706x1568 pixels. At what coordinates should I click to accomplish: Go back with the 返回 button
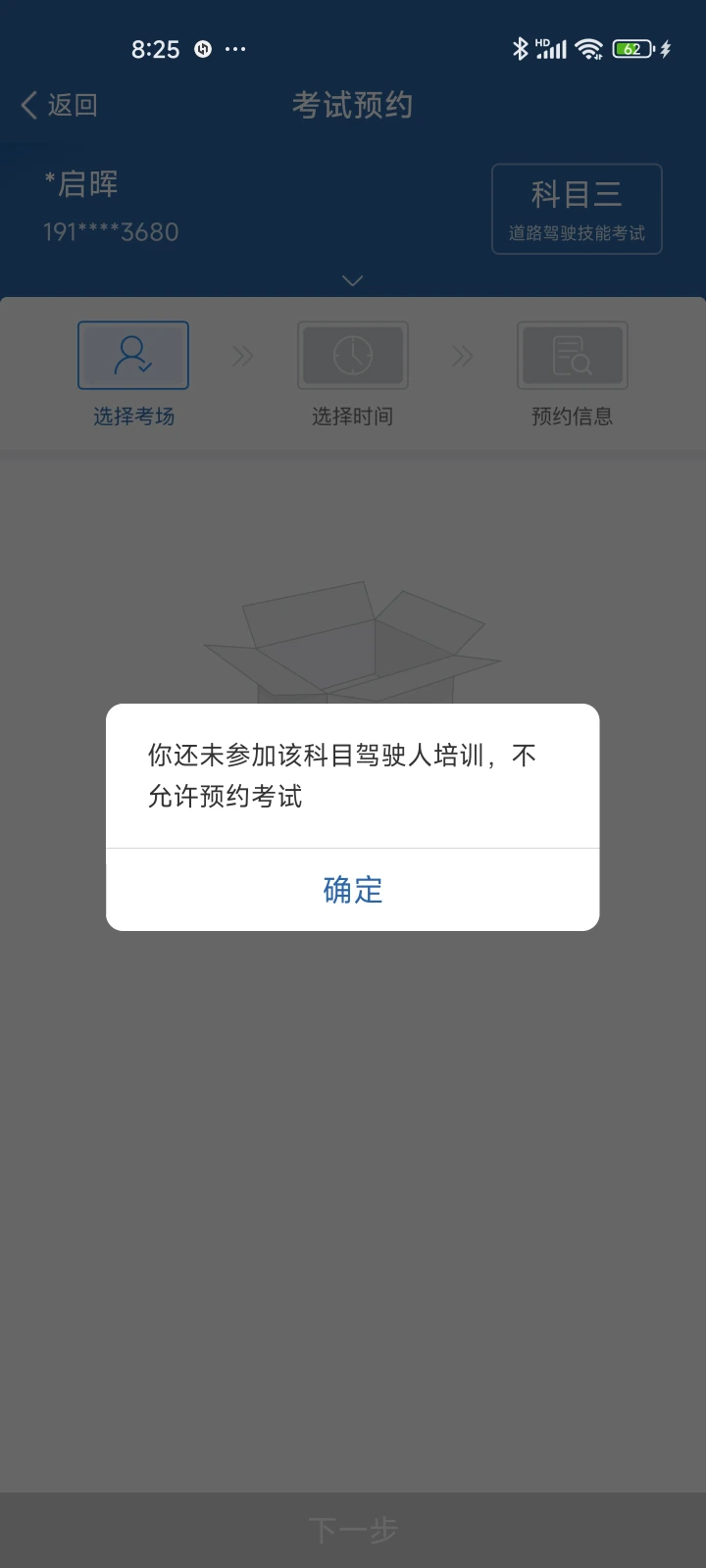coord(59,105)
